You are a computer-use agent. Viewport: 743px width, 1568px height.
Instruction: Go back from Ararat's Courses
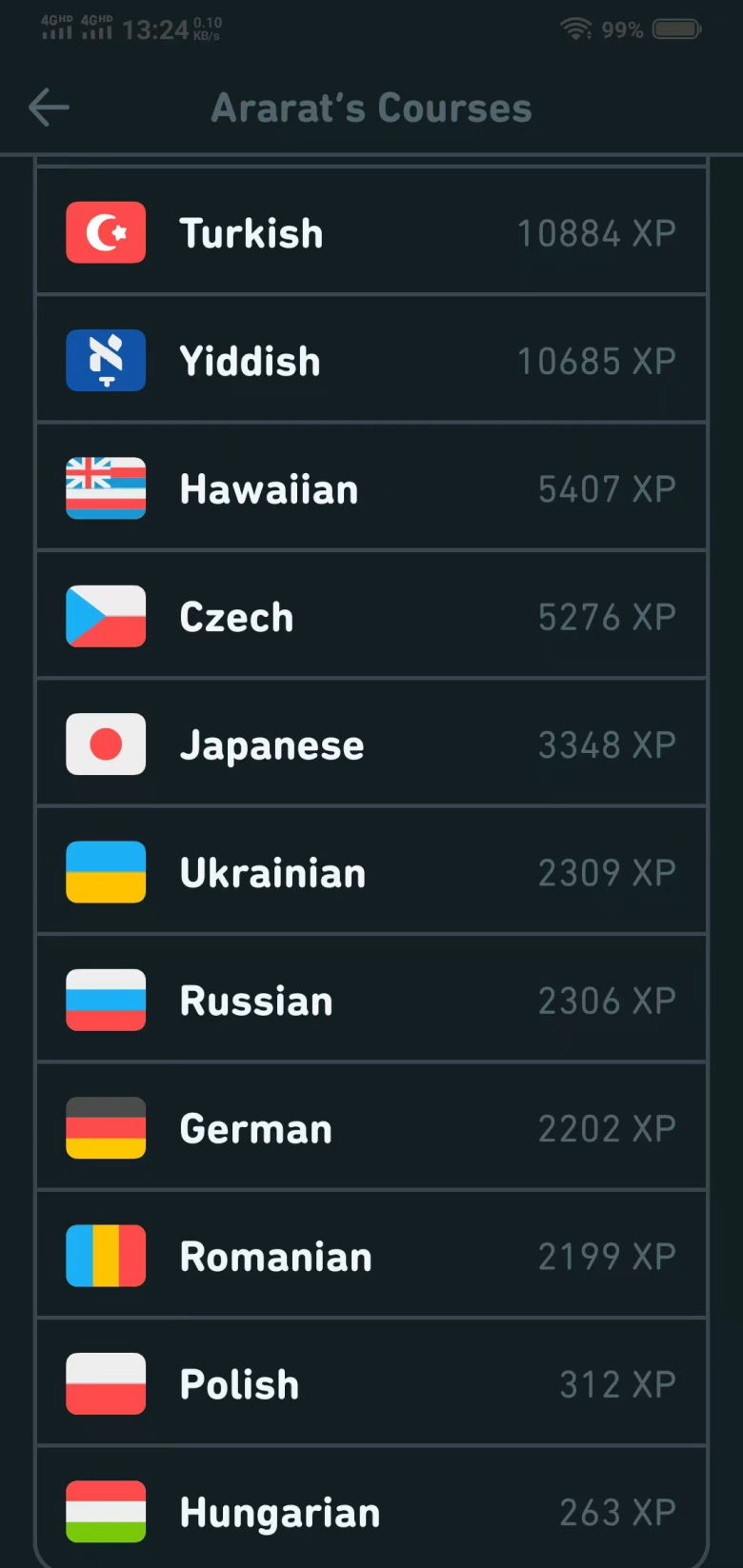tap(49, 108)
